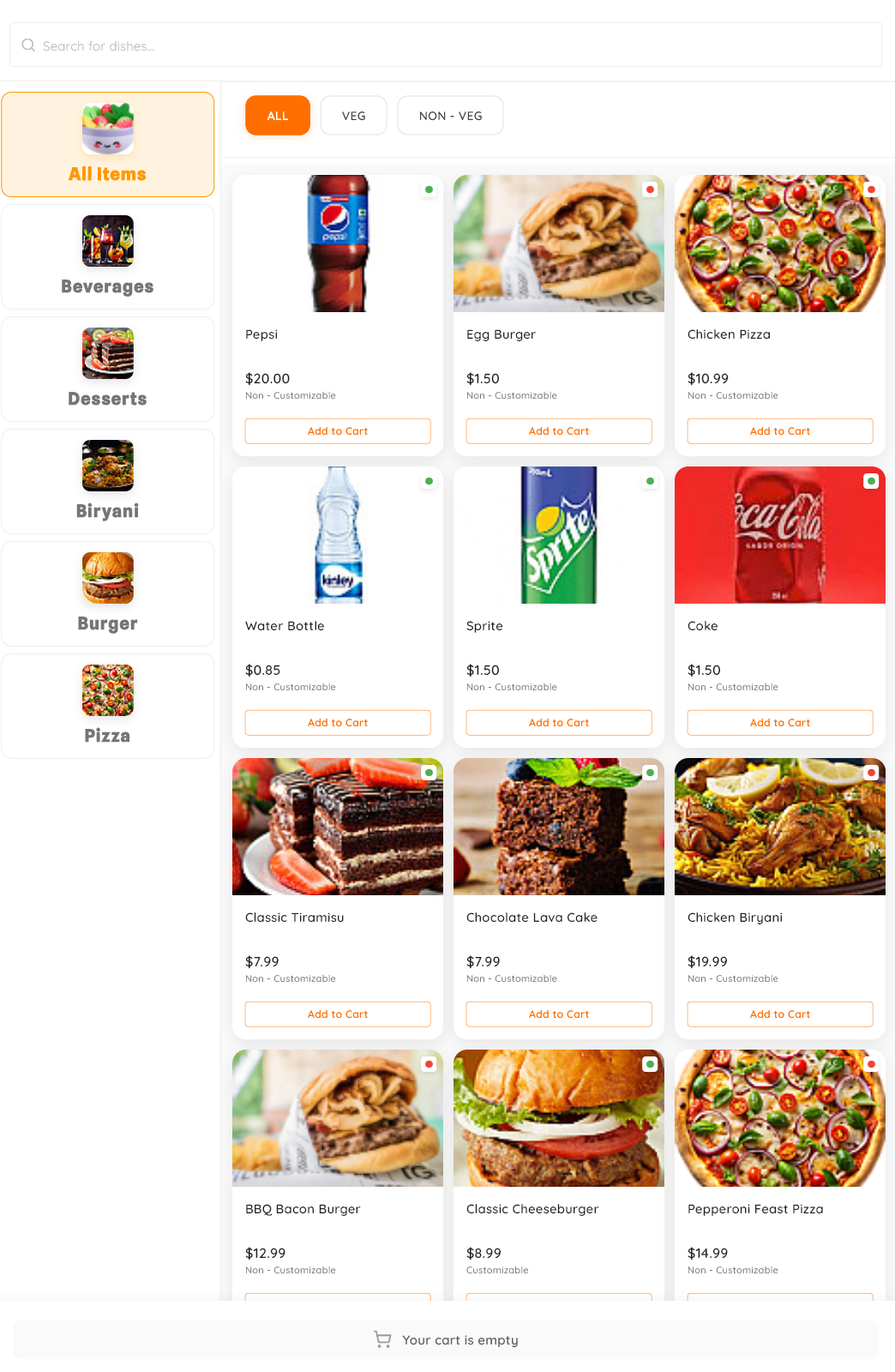Add Sprite to the cart
This screenshot has height=1372, width=895.
point(558,722)
